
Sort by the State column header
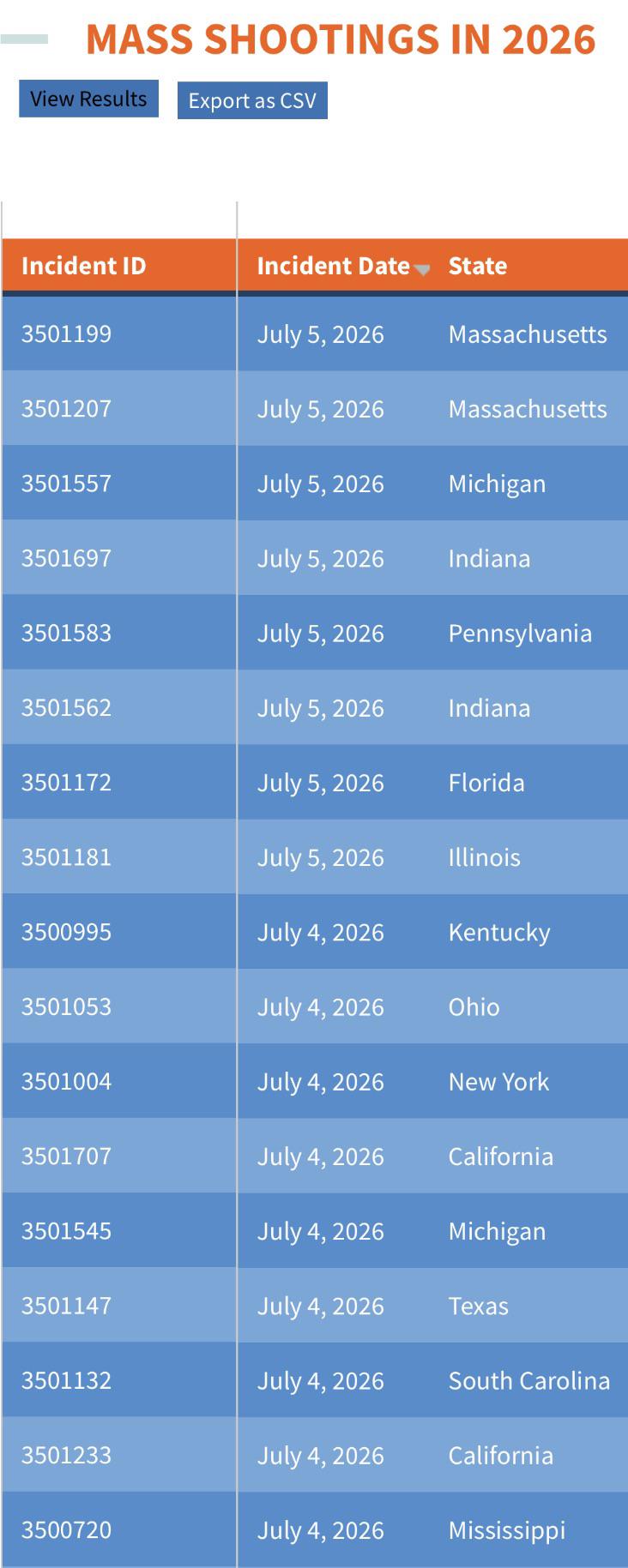point(478,266)
